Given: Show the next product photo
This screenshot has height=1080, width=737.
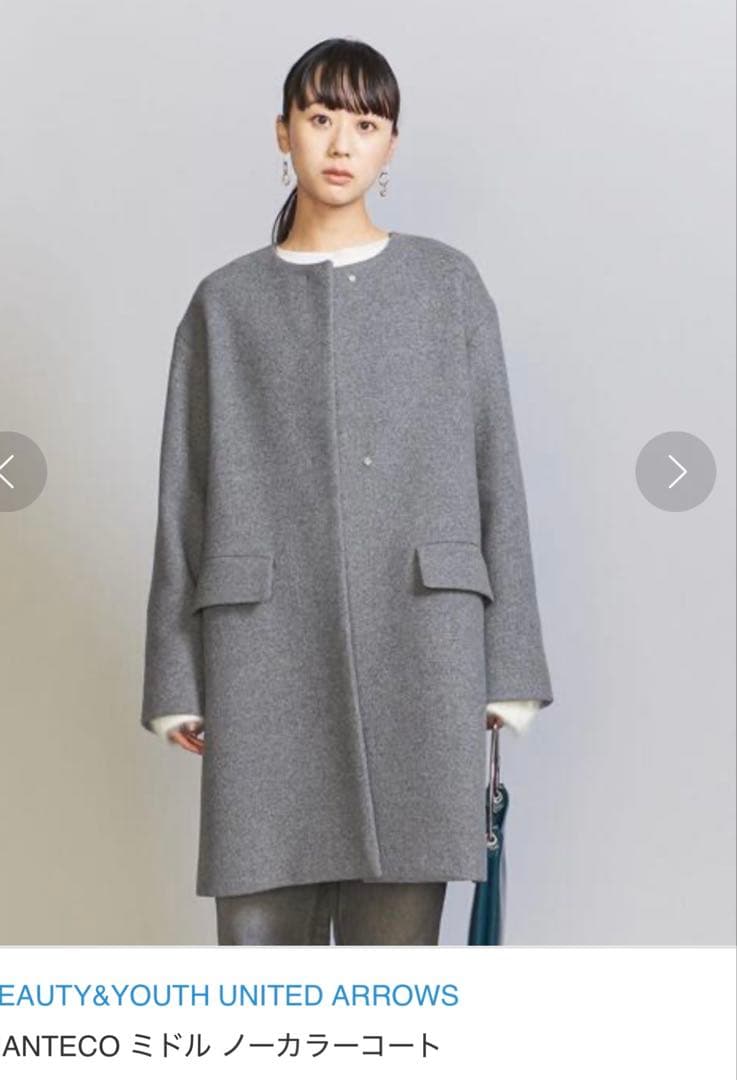Looking at the screenshot, I should [676, 471].
